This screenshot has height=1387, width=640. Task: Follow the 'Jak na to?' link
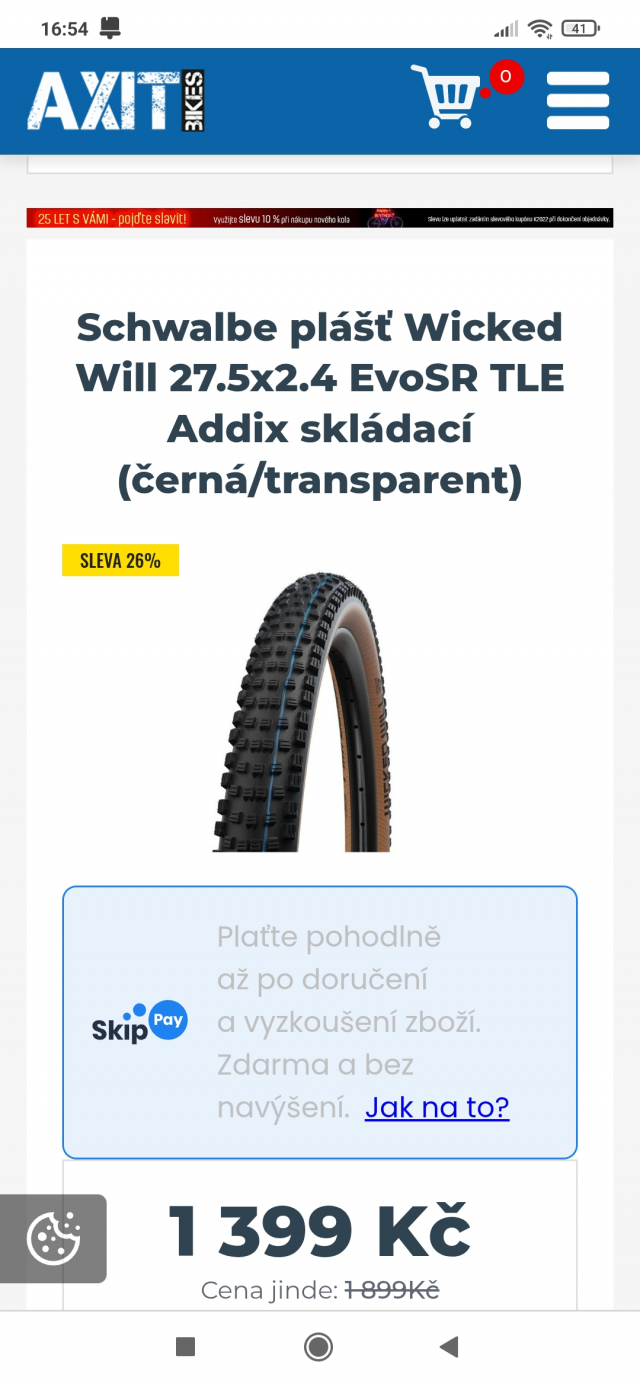point(437,1107)
